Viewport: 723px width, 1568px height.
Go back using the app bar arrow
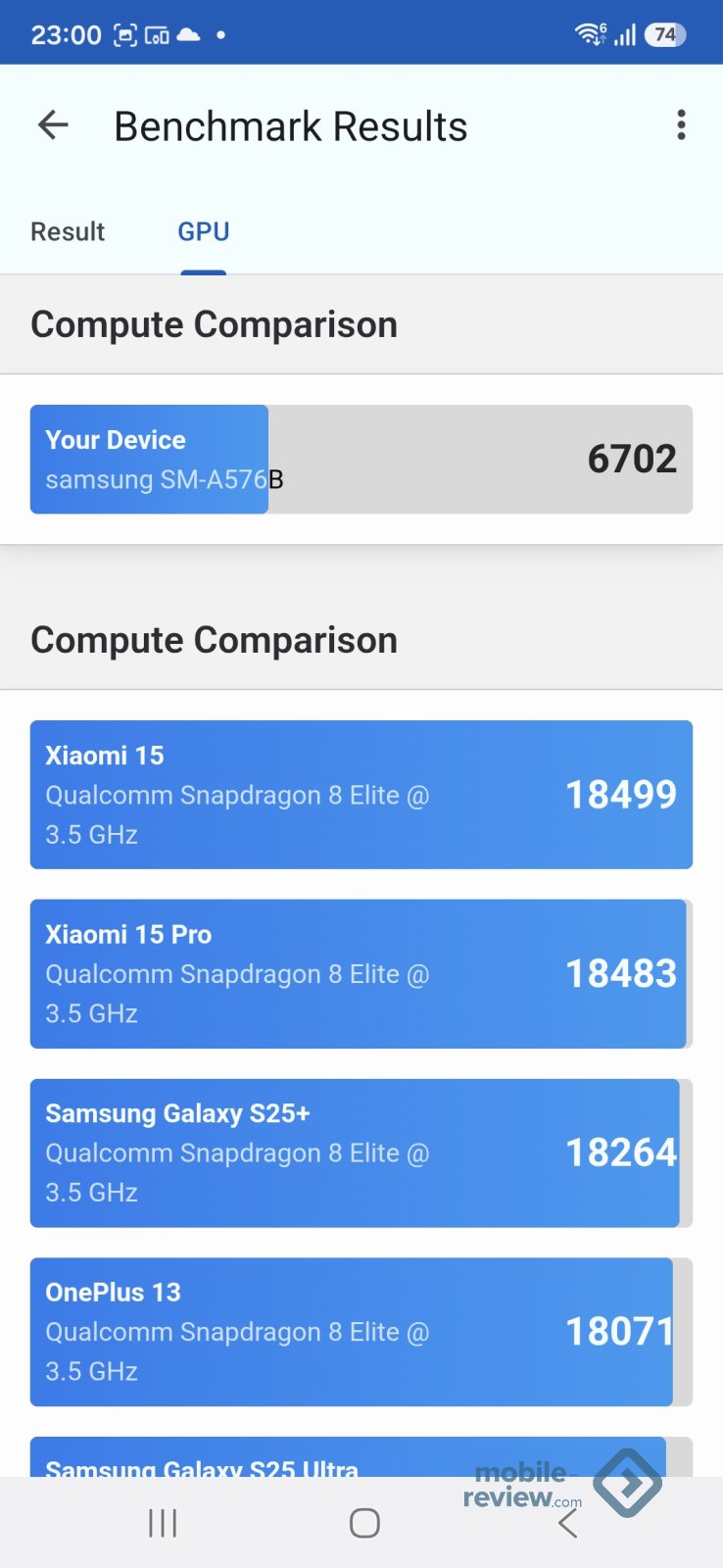[x=53, y=125]
